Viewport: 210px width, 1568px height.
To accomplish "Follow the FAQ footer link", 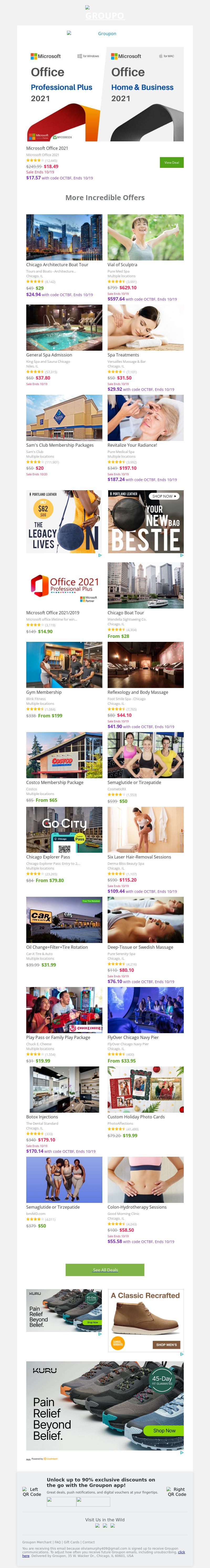I will click(58, 1542).
